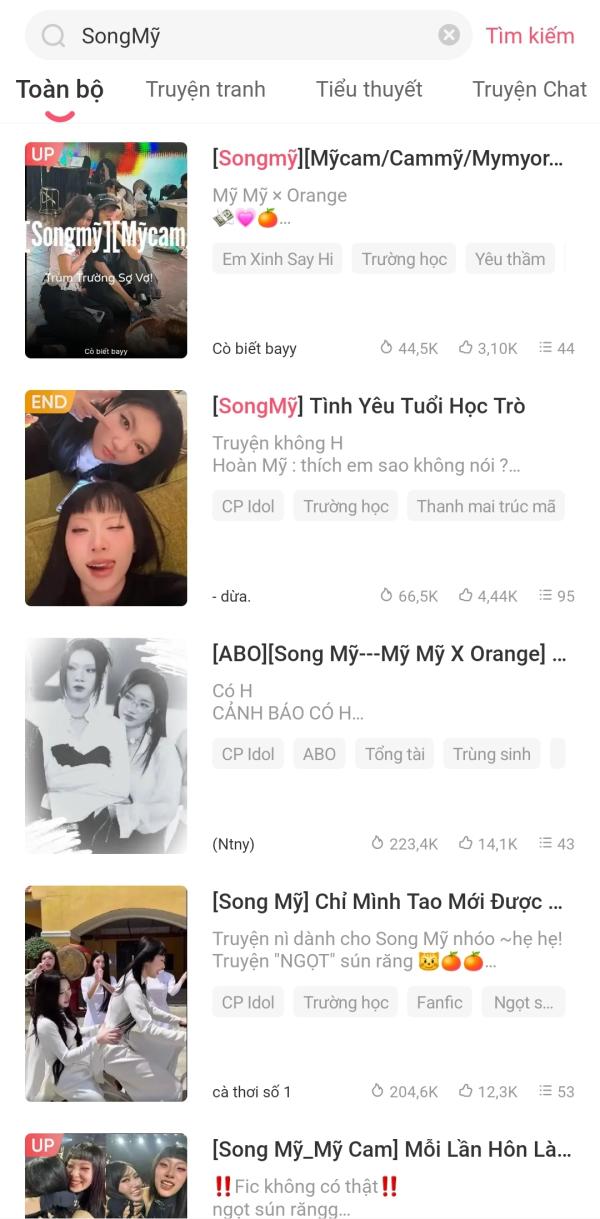Select the Trùng sinh tag
Screen dimensions: 600x1219
click(x=491, y=754)
